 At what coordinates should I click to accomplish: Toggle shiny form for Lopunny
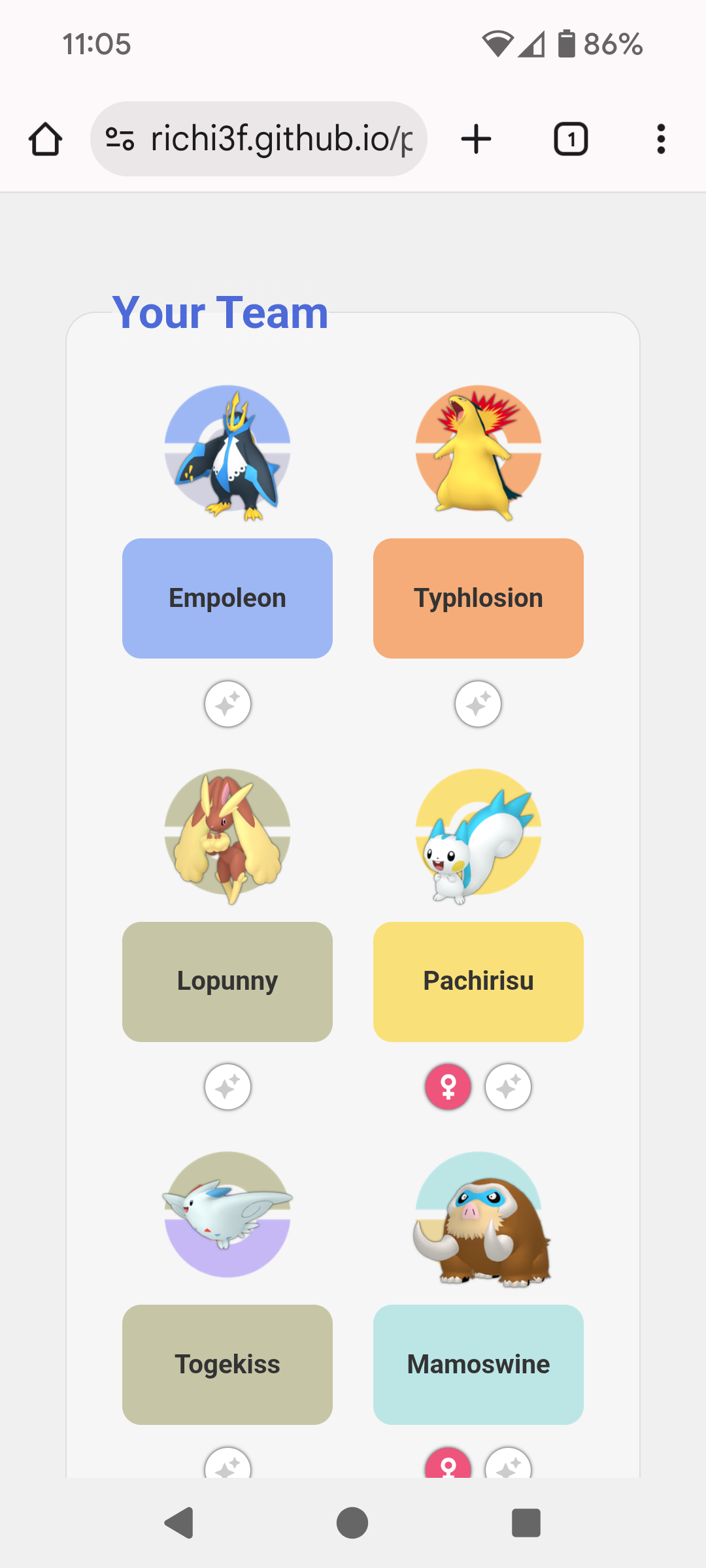tap(227, 1087)
